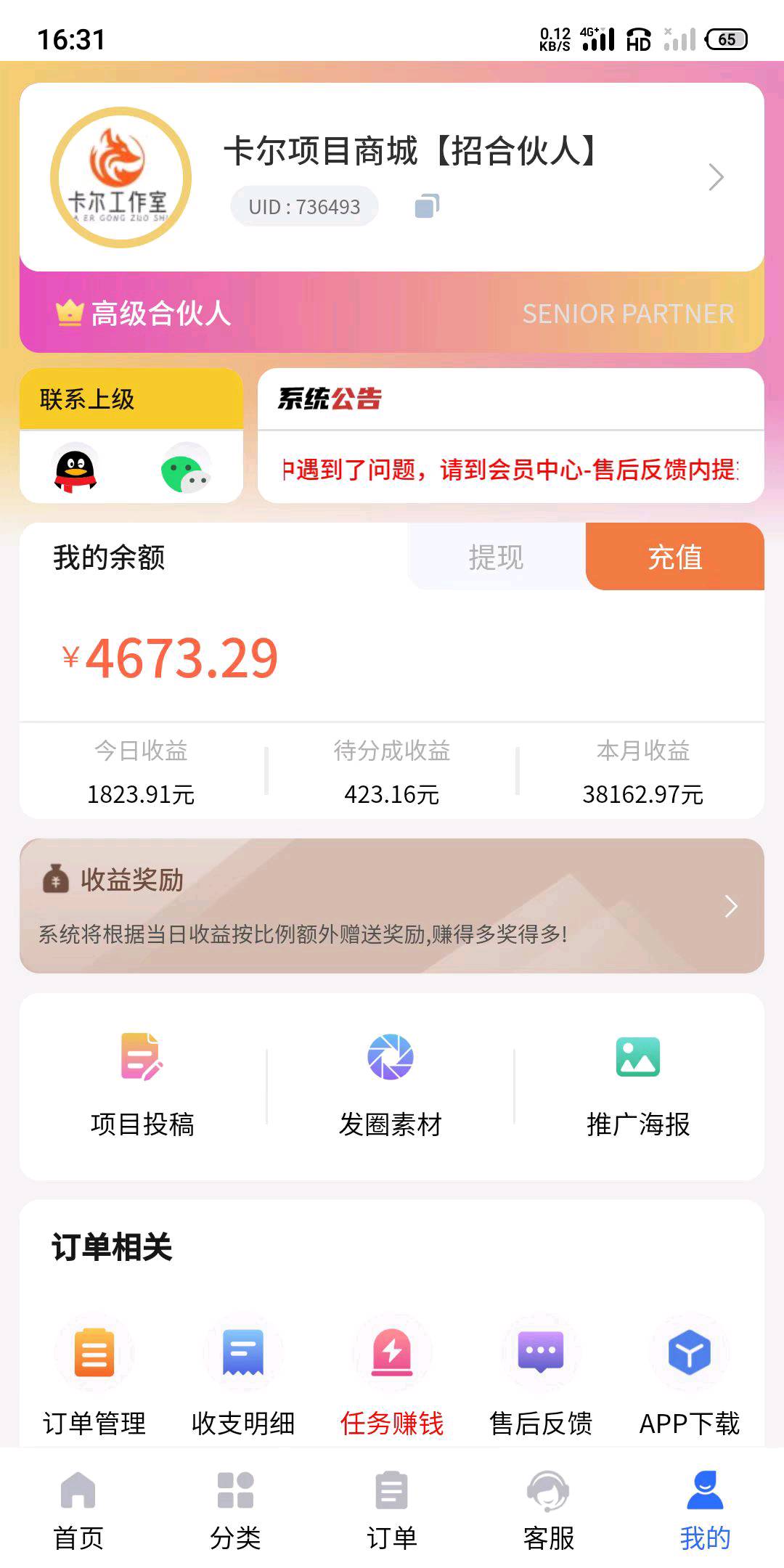The width and height of the screenshot is (784, 1568).
Task: Copy the UID with the copy icon
Action: [x=427, y=206]
